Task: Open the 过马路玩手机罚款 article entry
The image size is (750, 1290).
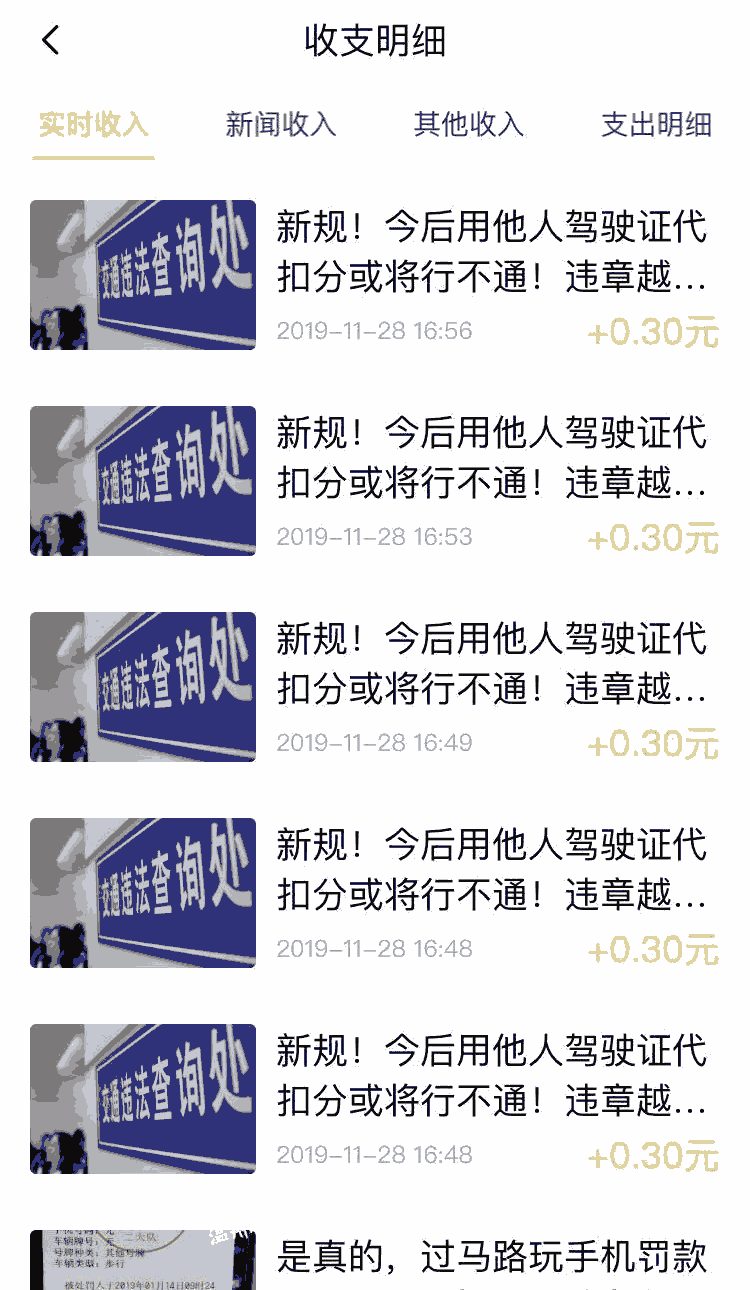Action: pyautogui.click(x=375, y=1259)
